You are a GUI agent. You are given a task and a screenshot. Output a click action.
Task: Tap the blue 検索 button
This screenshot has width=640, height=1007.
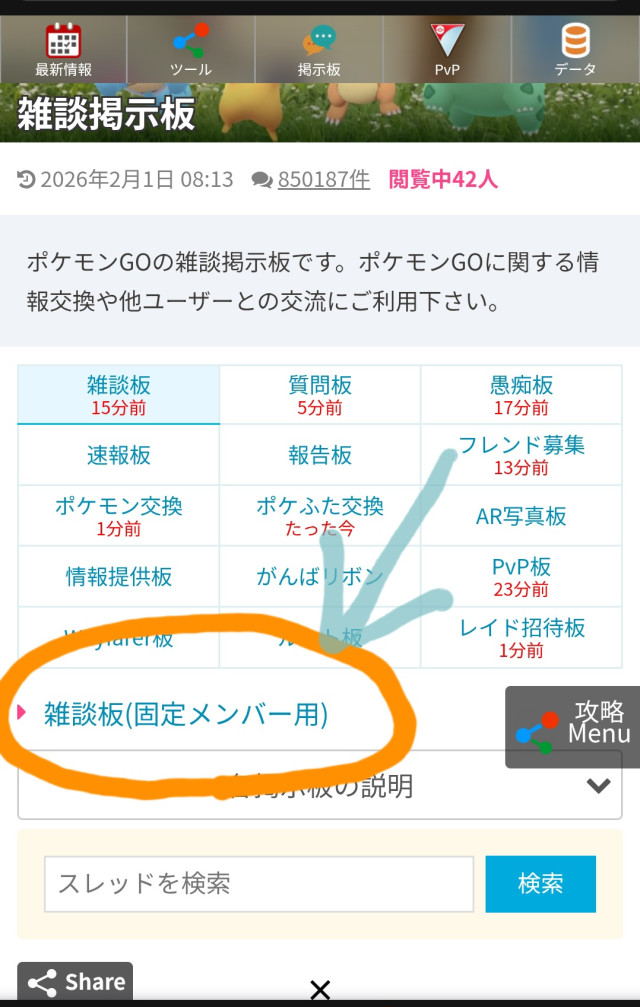(x=540, y=884)
